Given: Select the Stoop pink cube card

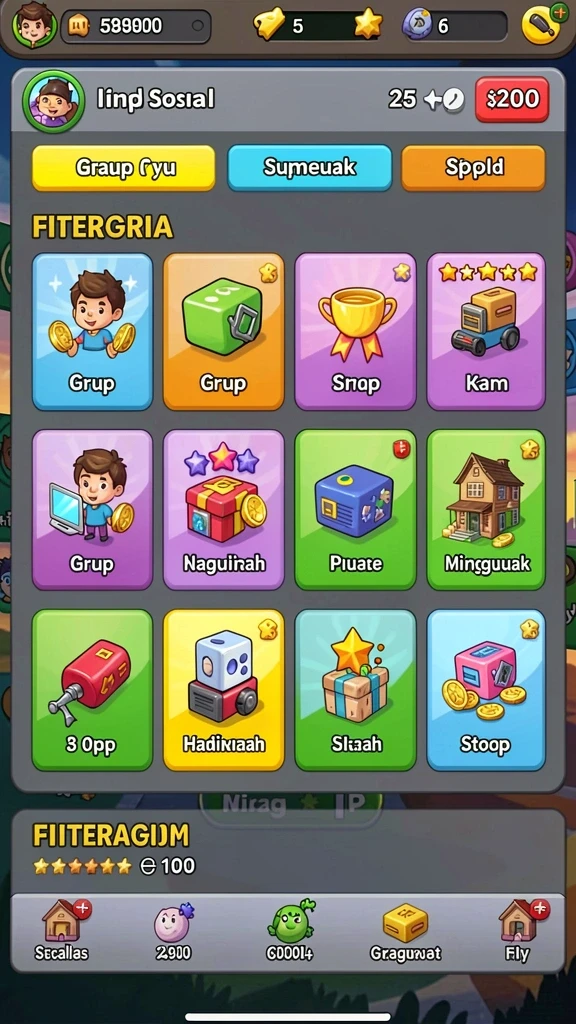Looking at the screenshot, I should tap(486, 690).
